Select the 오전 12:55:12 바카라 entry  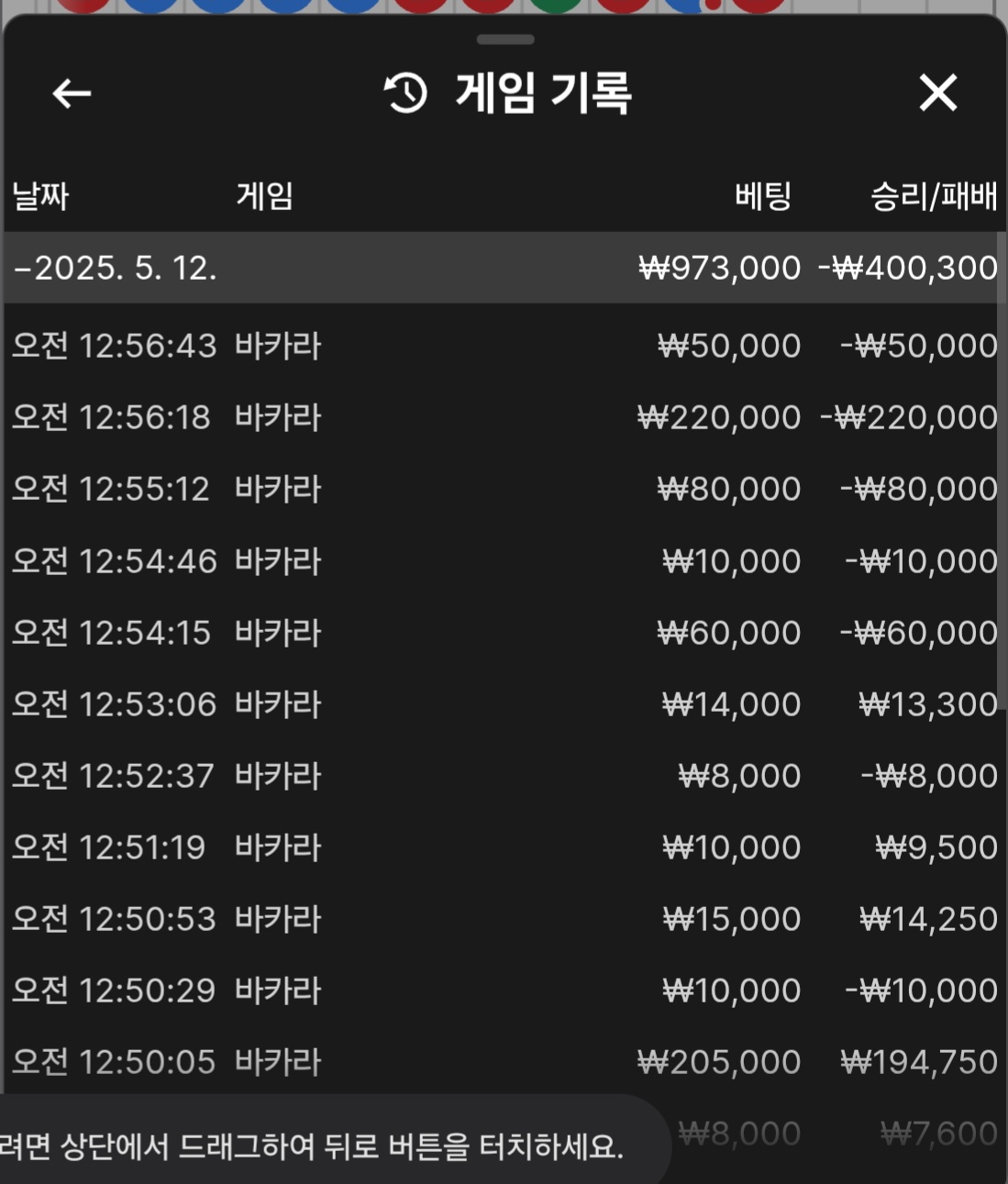click(x=503, y=489)
